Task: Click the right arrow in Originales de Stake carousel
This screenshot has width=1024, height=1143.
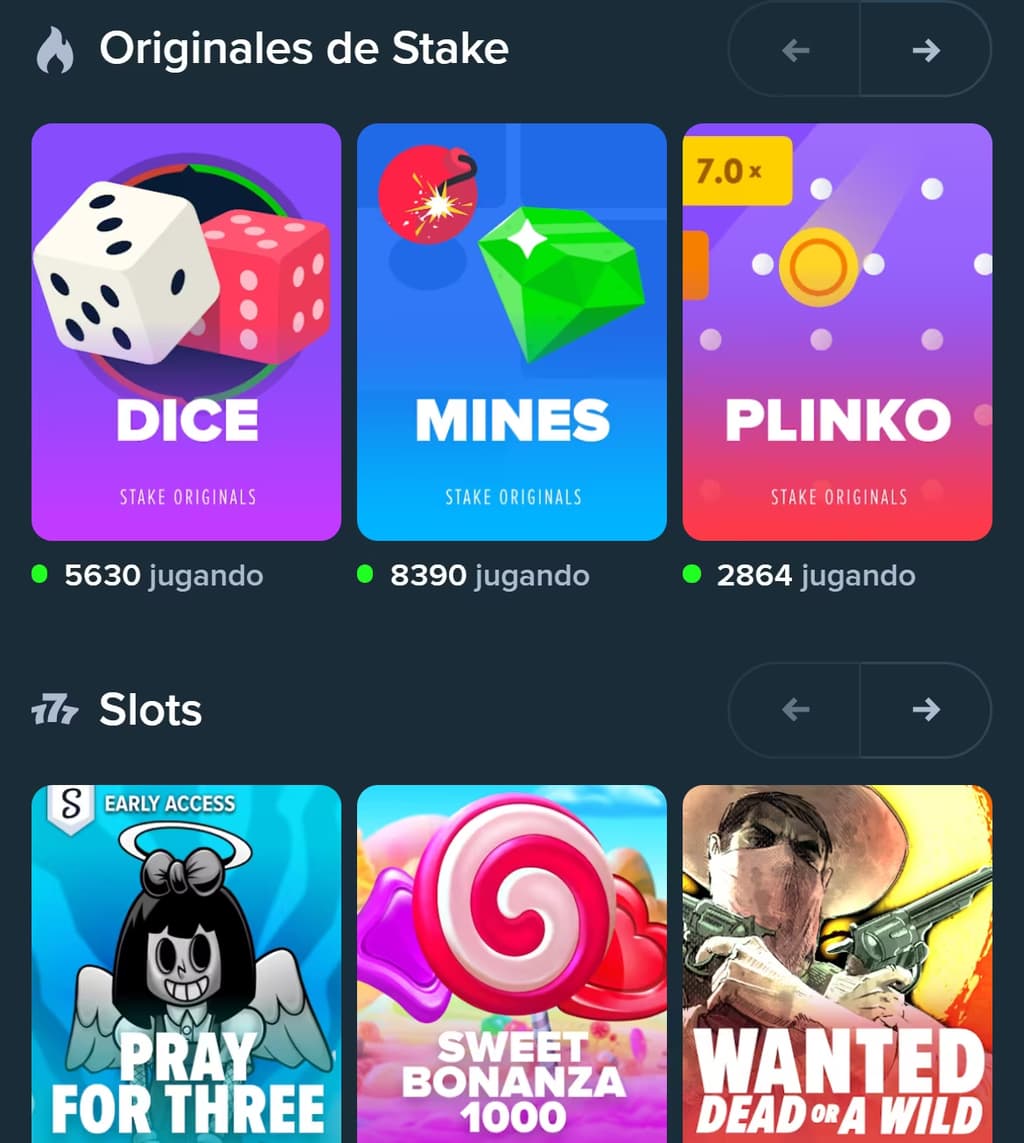Action: 924,49
